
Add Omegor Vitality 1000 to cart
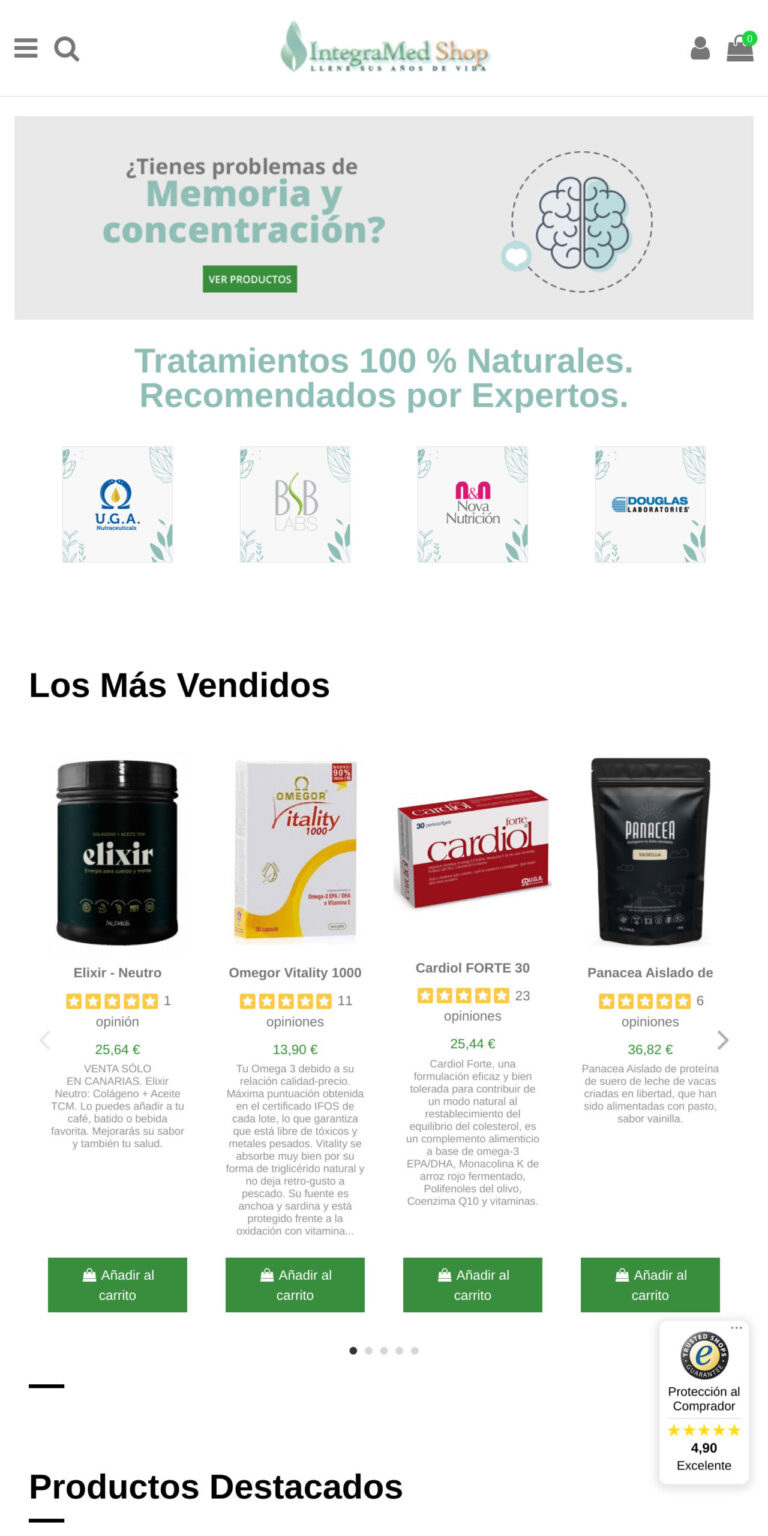pos(295,1284)
